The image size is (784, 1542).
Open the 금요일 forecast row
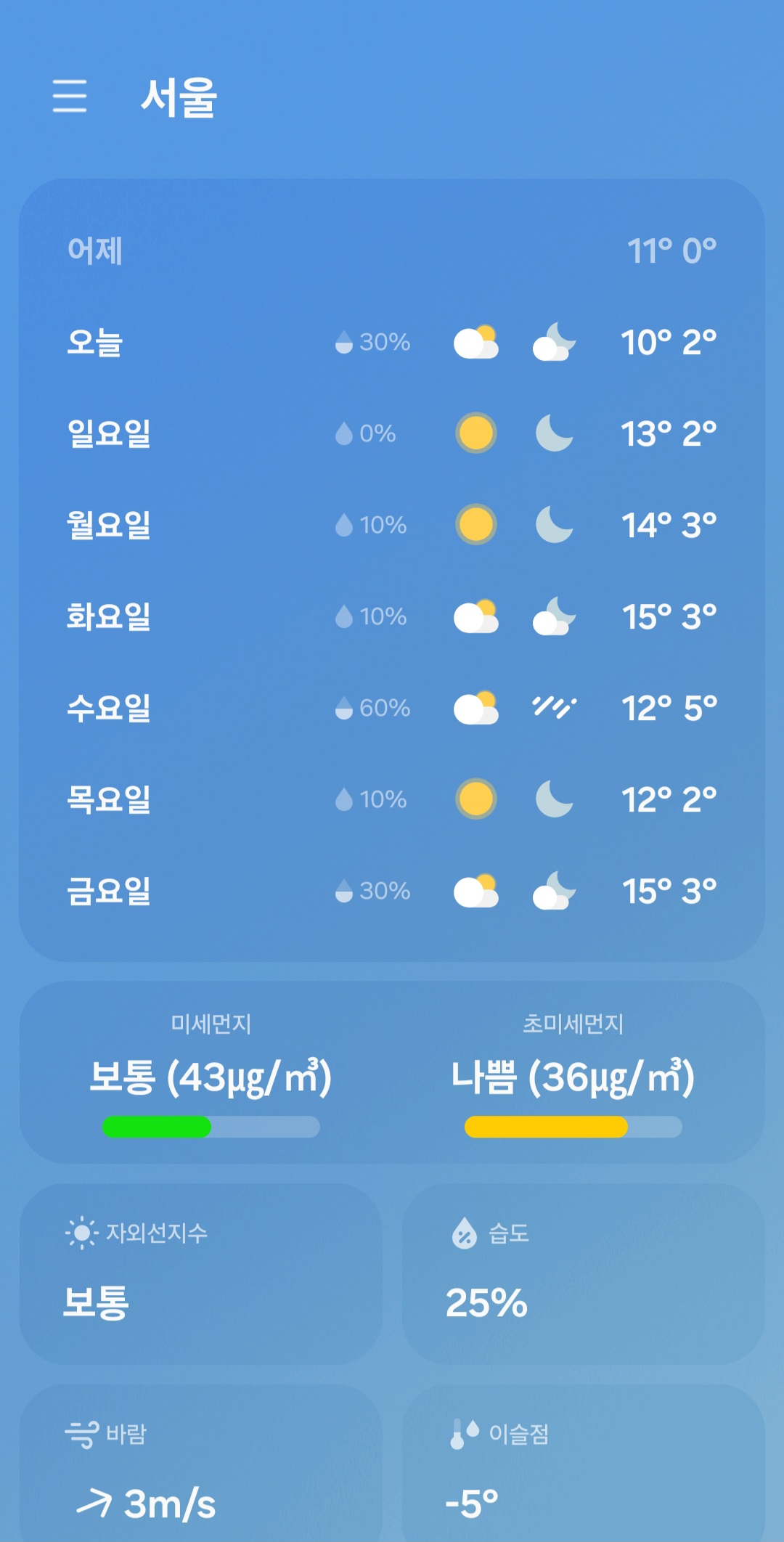click(x=392, y=891)
